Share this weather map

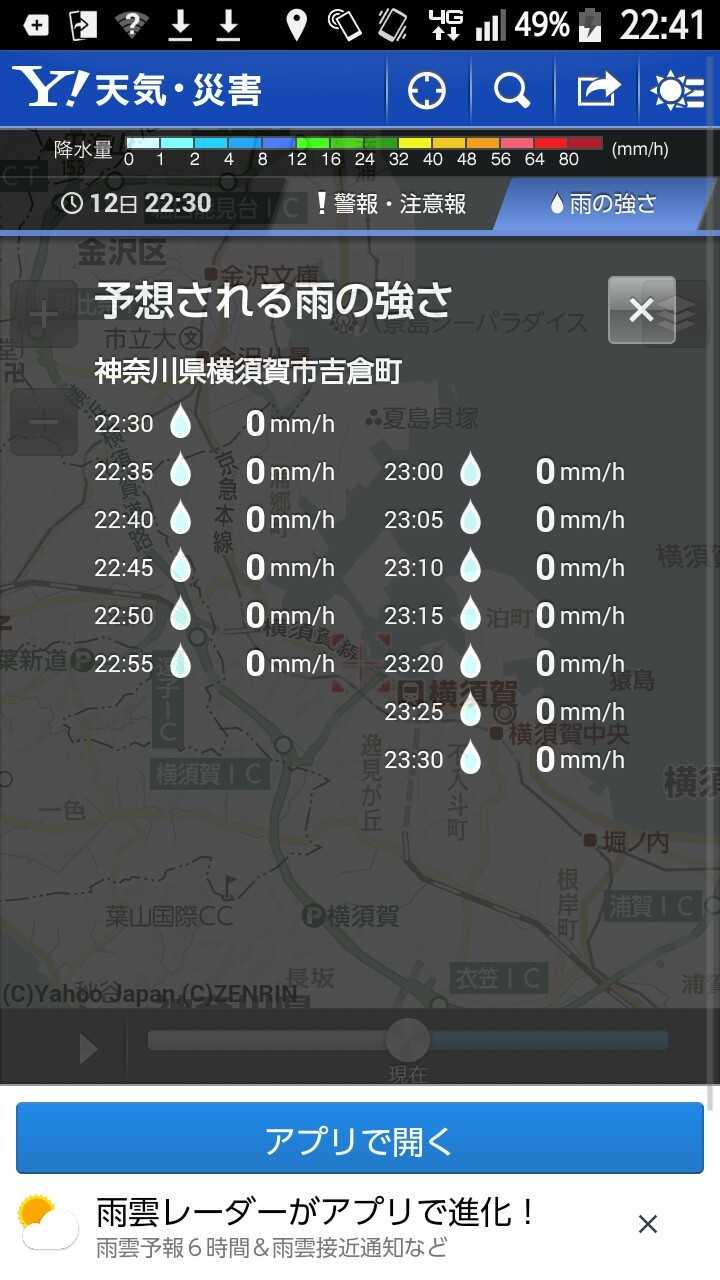[x=598, y=90]
